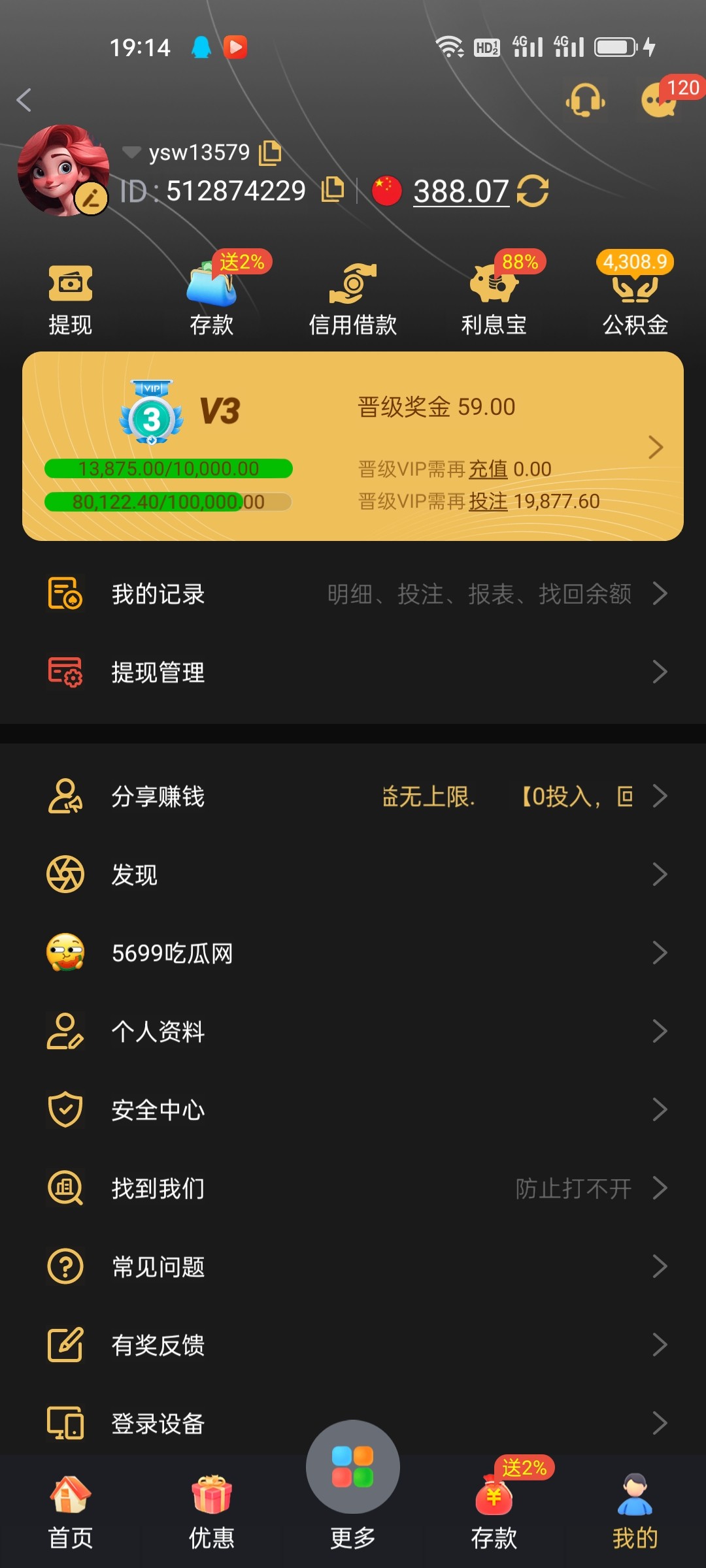Open the V3 VIP level card
The image size is (706, 1568).
click(x=353, y=446)
